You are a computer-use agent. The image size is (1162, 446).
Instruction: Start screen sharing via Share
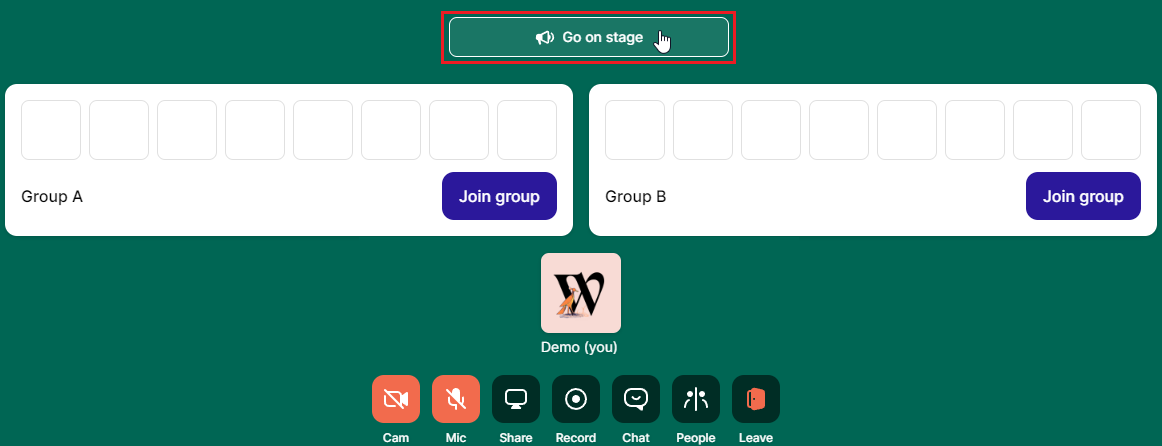[516, 400]
